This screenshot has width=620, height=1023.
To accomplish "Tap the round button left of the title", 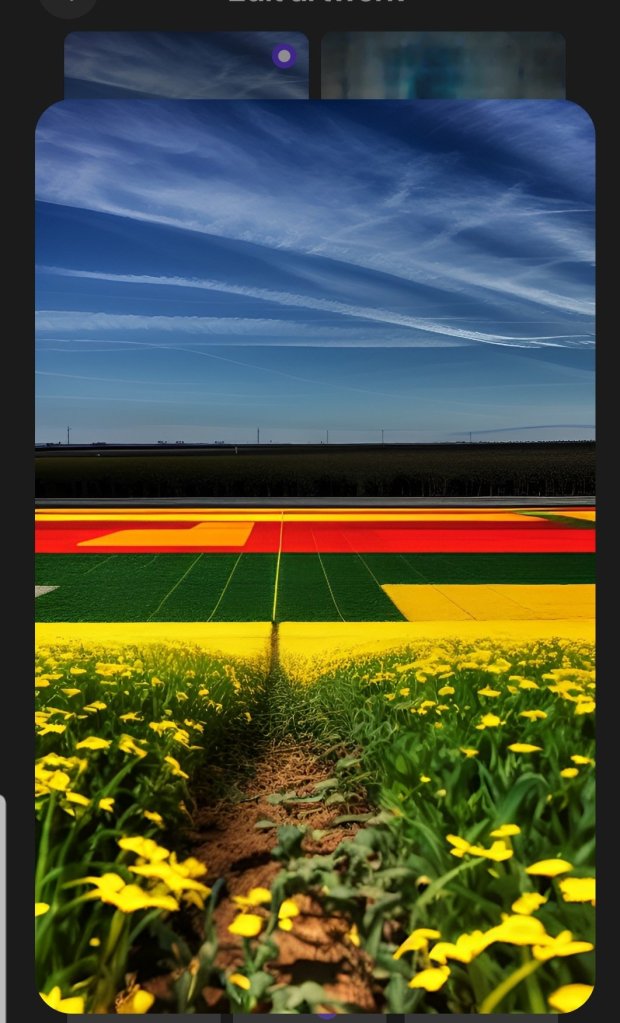I will [x=68, y=5].
